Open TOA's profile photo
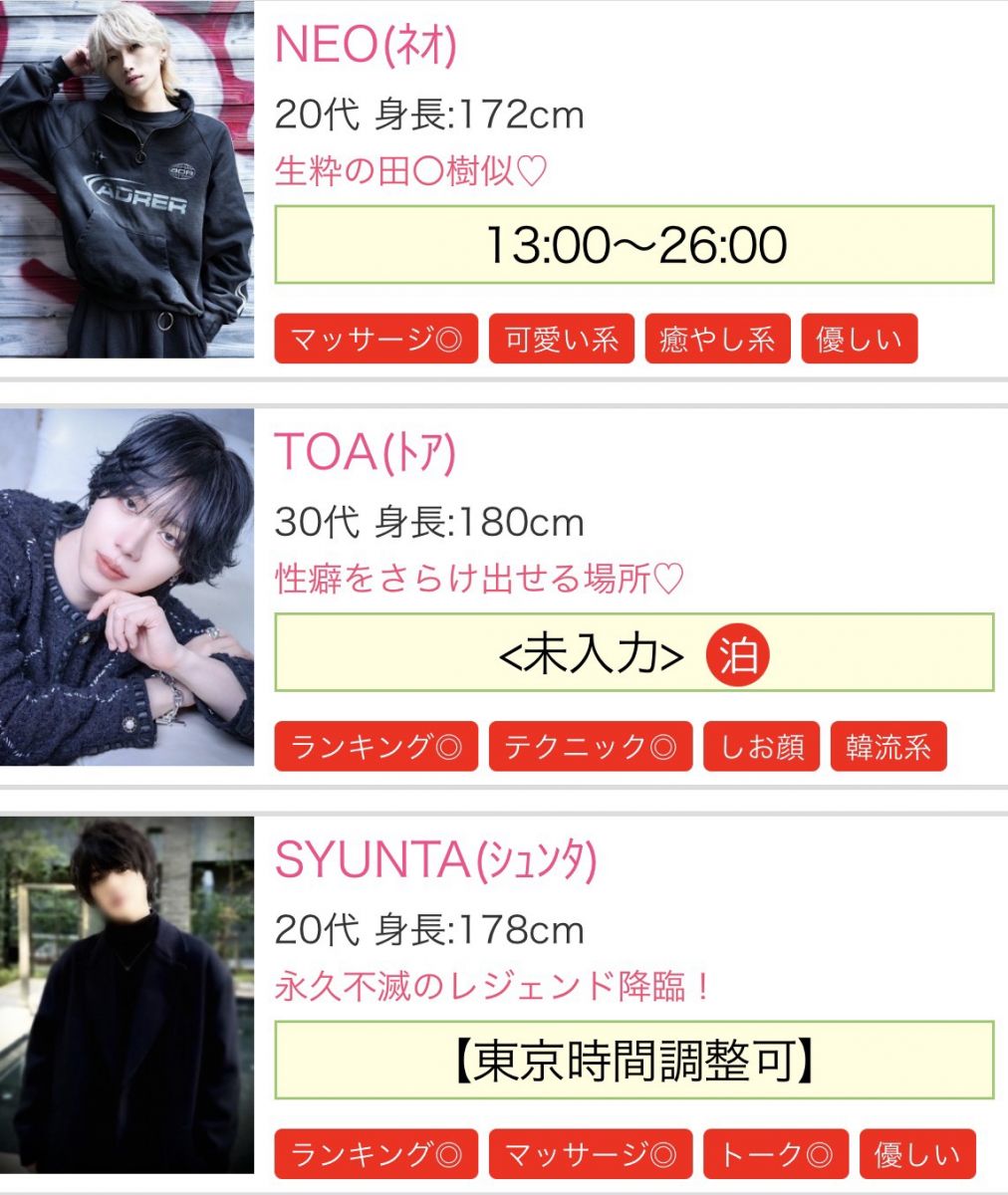Screen dimensions: 1008x1195 point(126,588)
